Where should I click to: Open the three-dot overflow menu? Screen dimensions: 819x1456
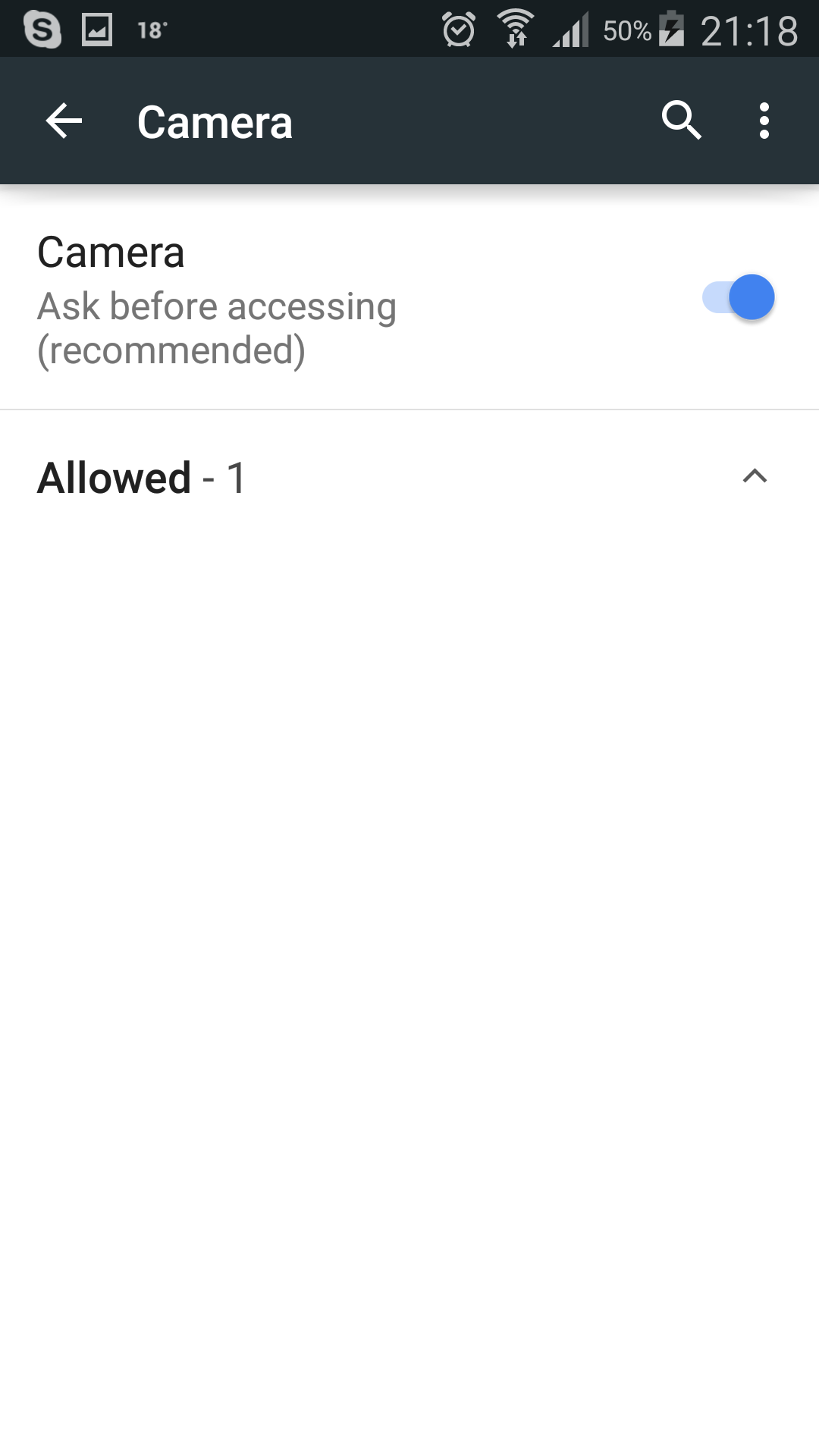point(764,121)
